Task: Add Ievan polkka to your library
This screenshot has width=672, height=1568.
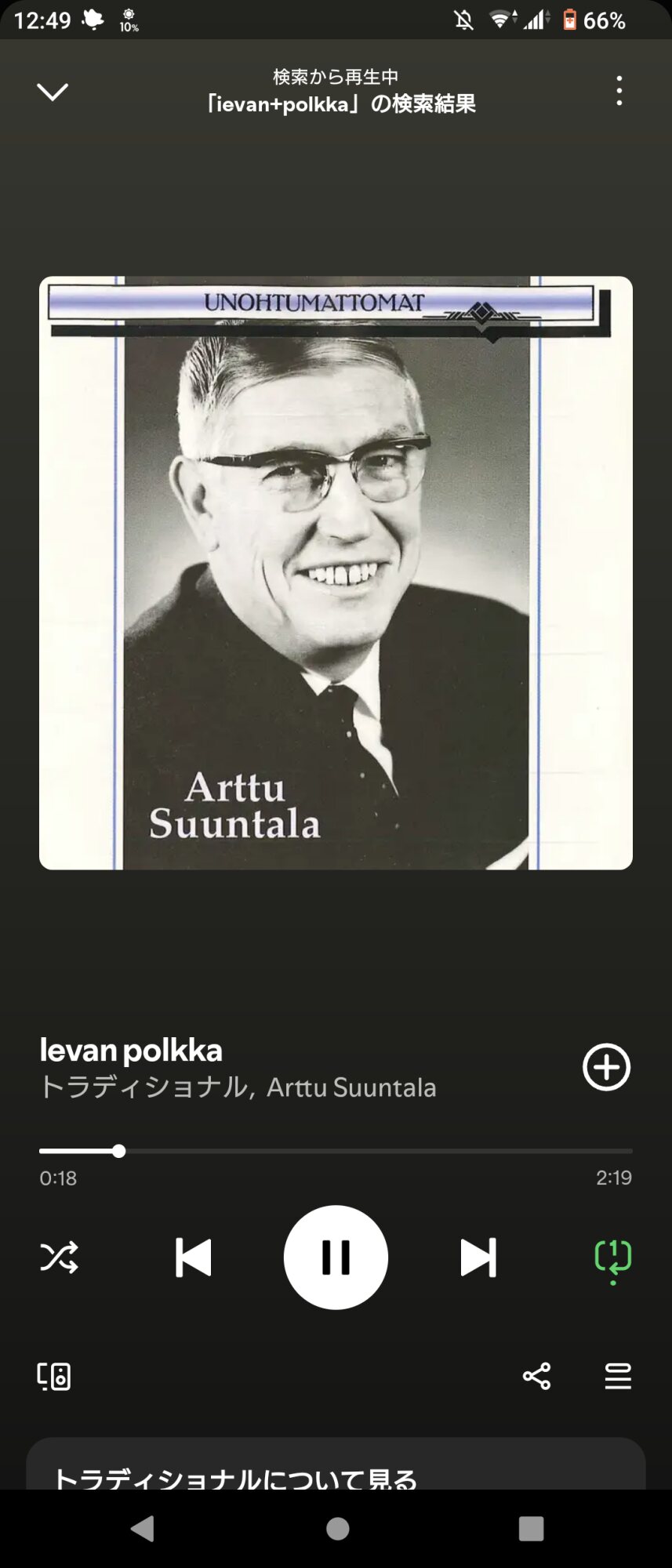Action: point(605,1067)
